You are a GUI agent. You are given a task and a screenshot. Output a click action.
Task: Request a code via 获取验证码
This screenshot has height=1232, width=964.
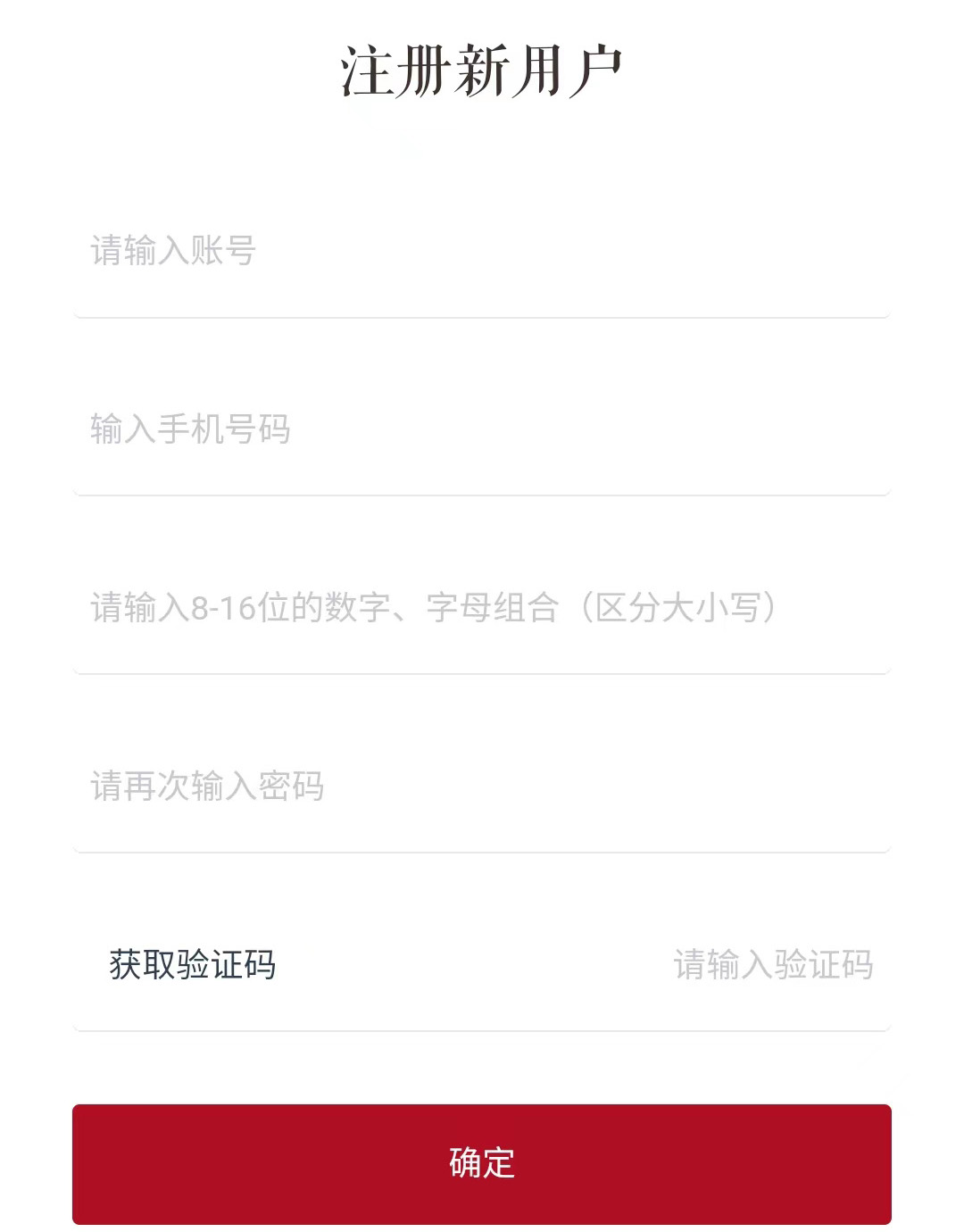(193, 965)
